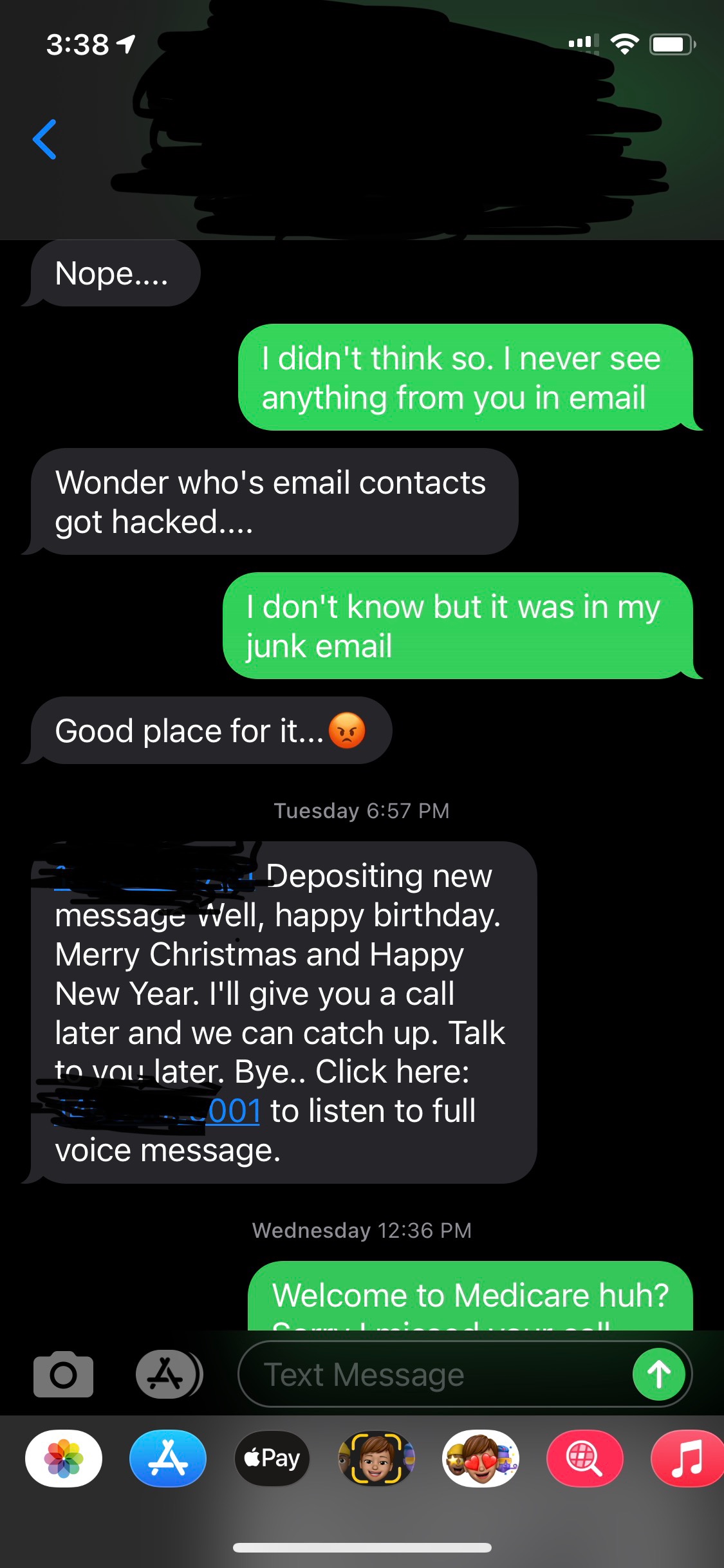Open the Photos app in the drawer
This screenshot has width=724, height=1568.
(x=64, y=1458)
